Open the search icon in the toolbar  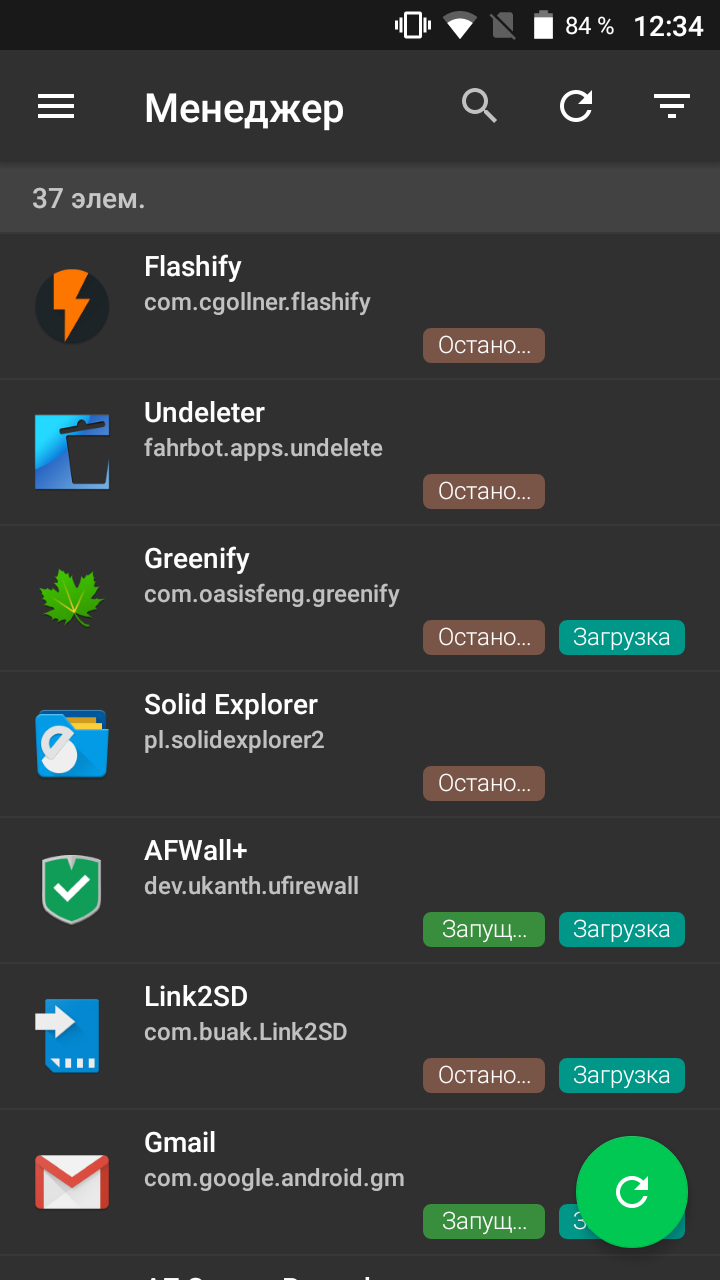[x=480, y=106]
